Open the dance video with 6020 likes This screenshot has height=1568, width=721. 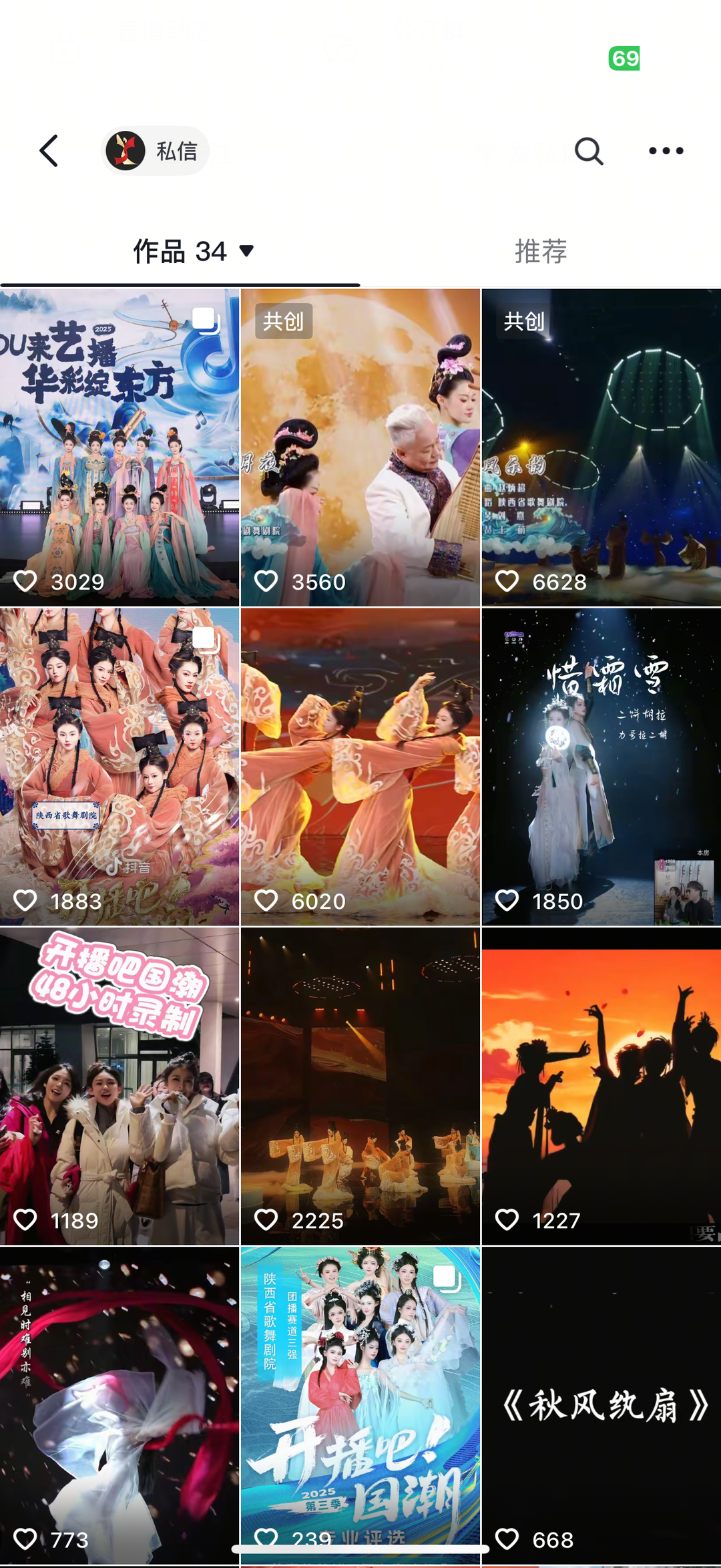click(360, 767)
